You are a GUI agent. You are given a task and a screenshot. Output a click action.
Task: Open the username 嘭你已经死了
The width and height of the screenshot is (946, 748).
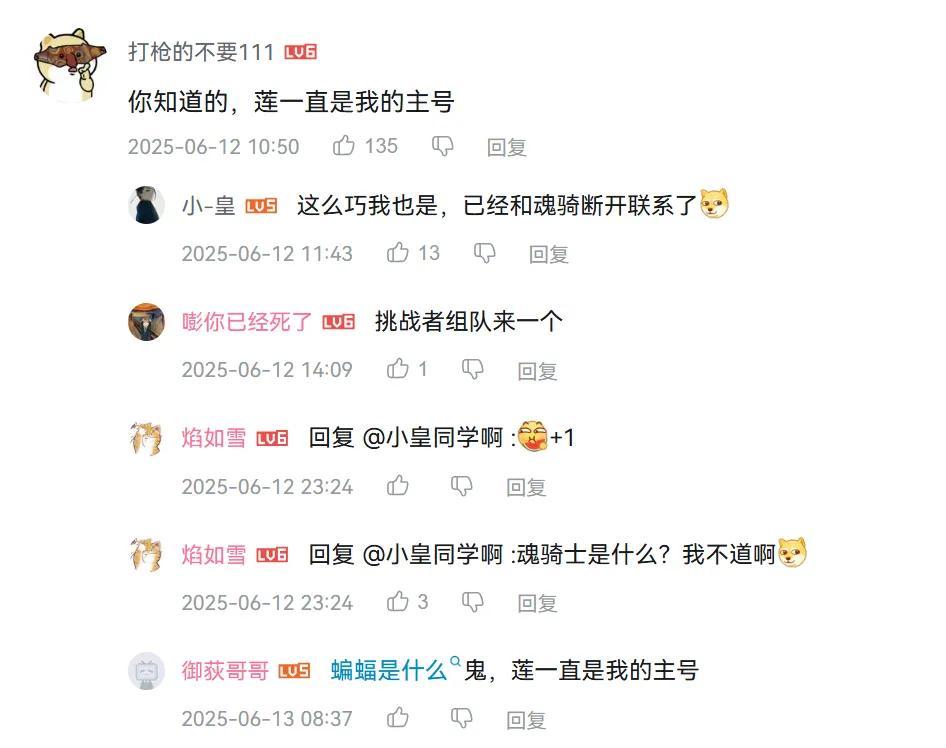[x=247, y=321]
